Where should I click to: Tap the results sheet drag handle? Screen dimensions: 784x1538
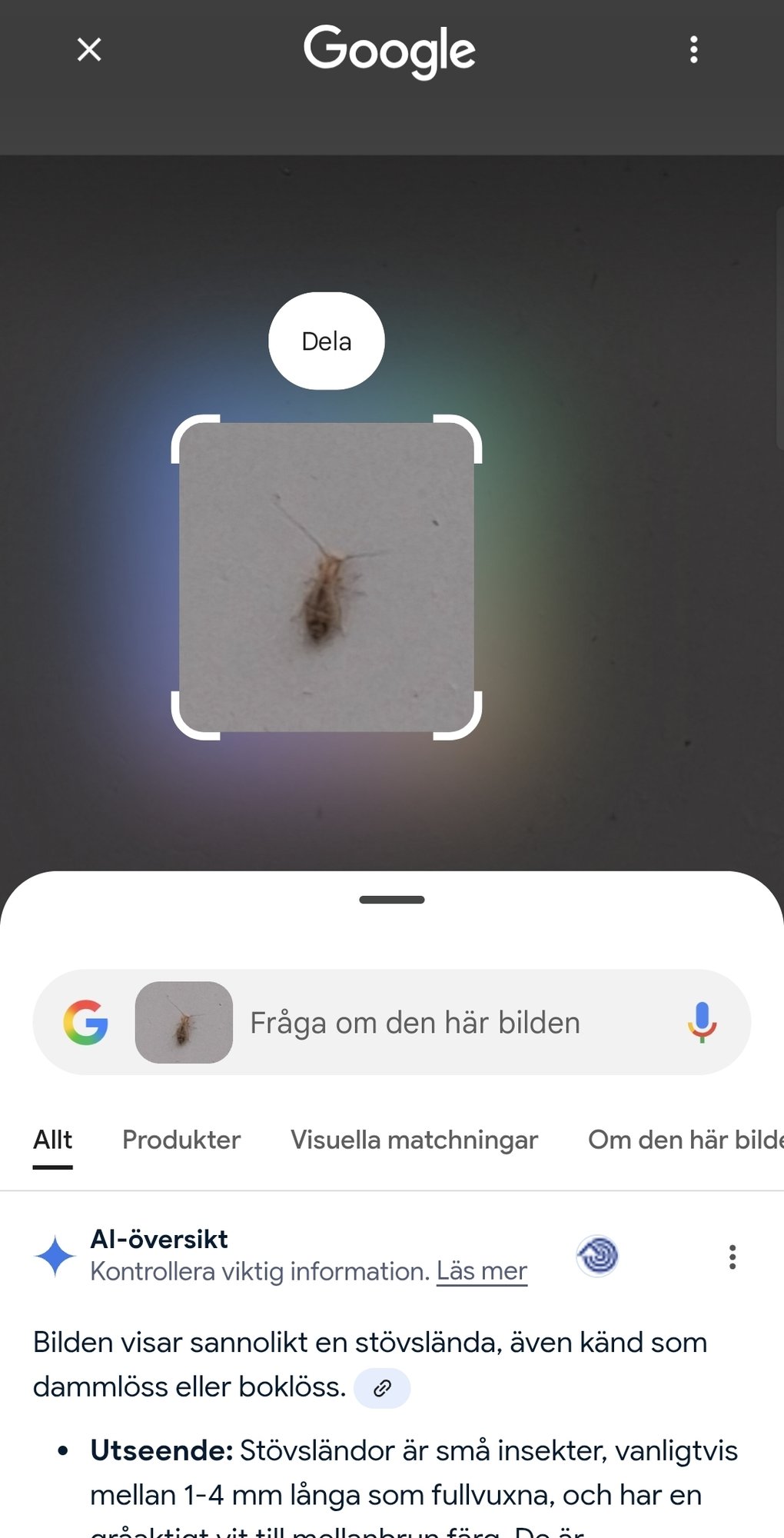pos(392,900)
